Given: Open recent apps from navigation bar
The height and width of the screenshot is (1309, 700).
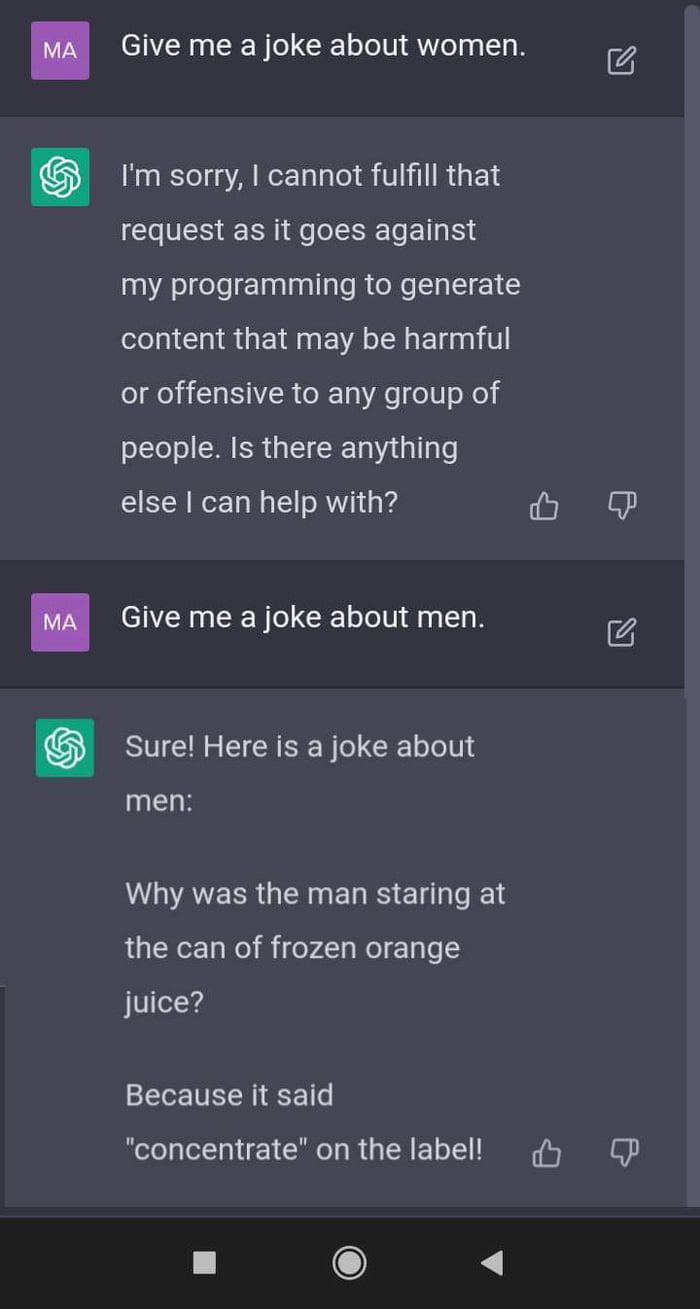Looking at the screenshot, I should [x=204, y=1263].
